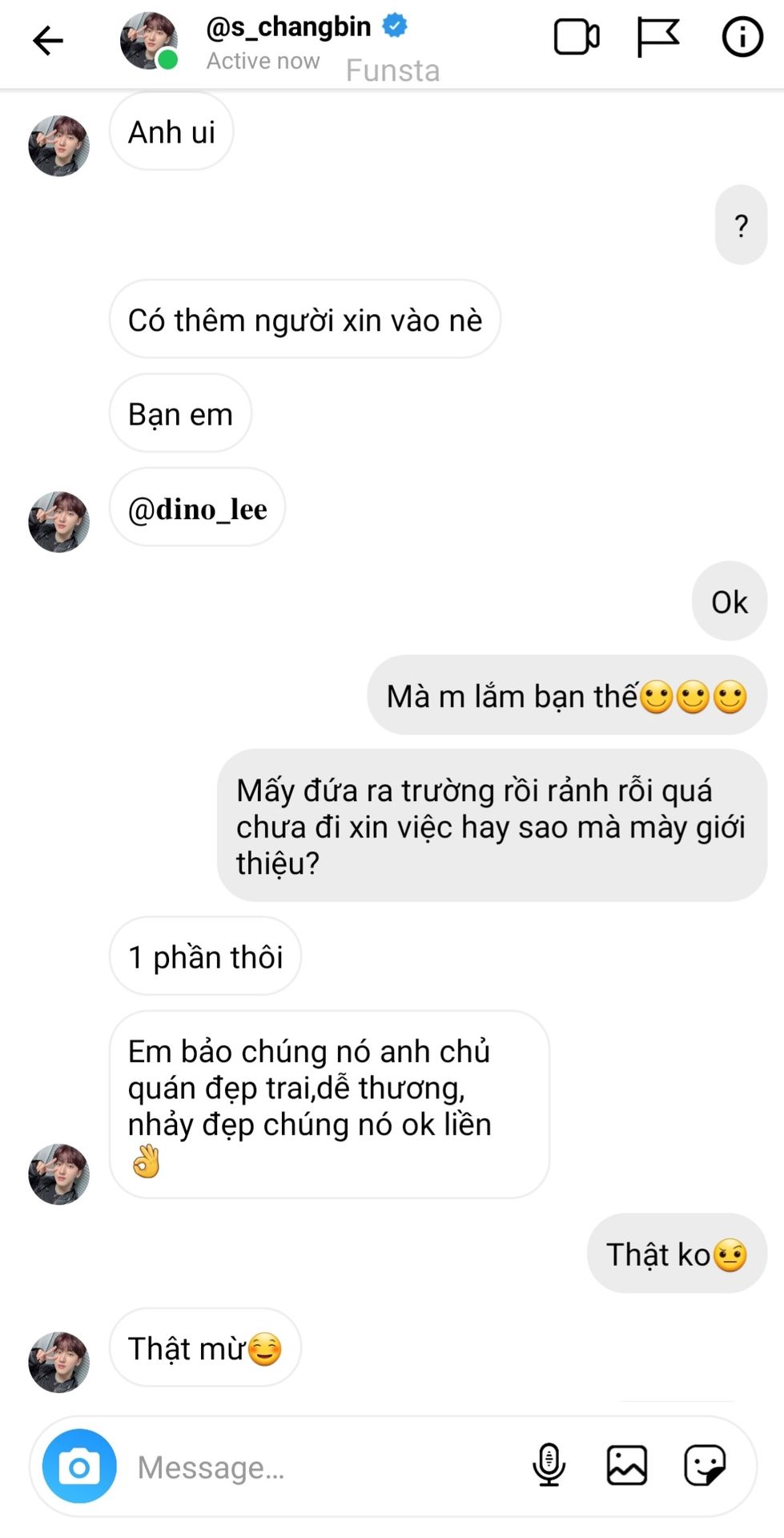Tap s_changbin's header profile picture
This screenshot has width=784, height=1538.
click(x=149, y=40)
